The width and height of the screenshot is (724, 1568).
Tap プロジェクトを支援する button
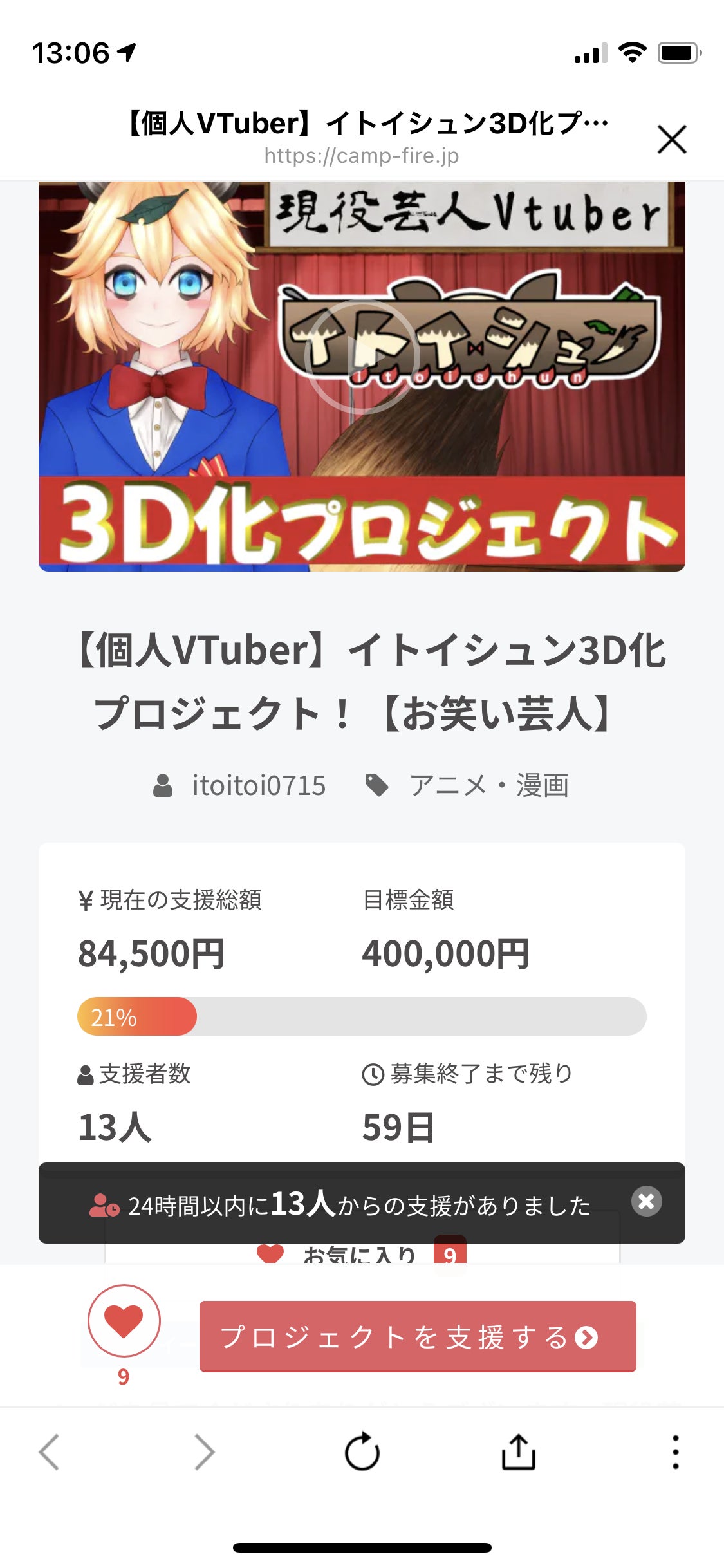click(418, 1336)
